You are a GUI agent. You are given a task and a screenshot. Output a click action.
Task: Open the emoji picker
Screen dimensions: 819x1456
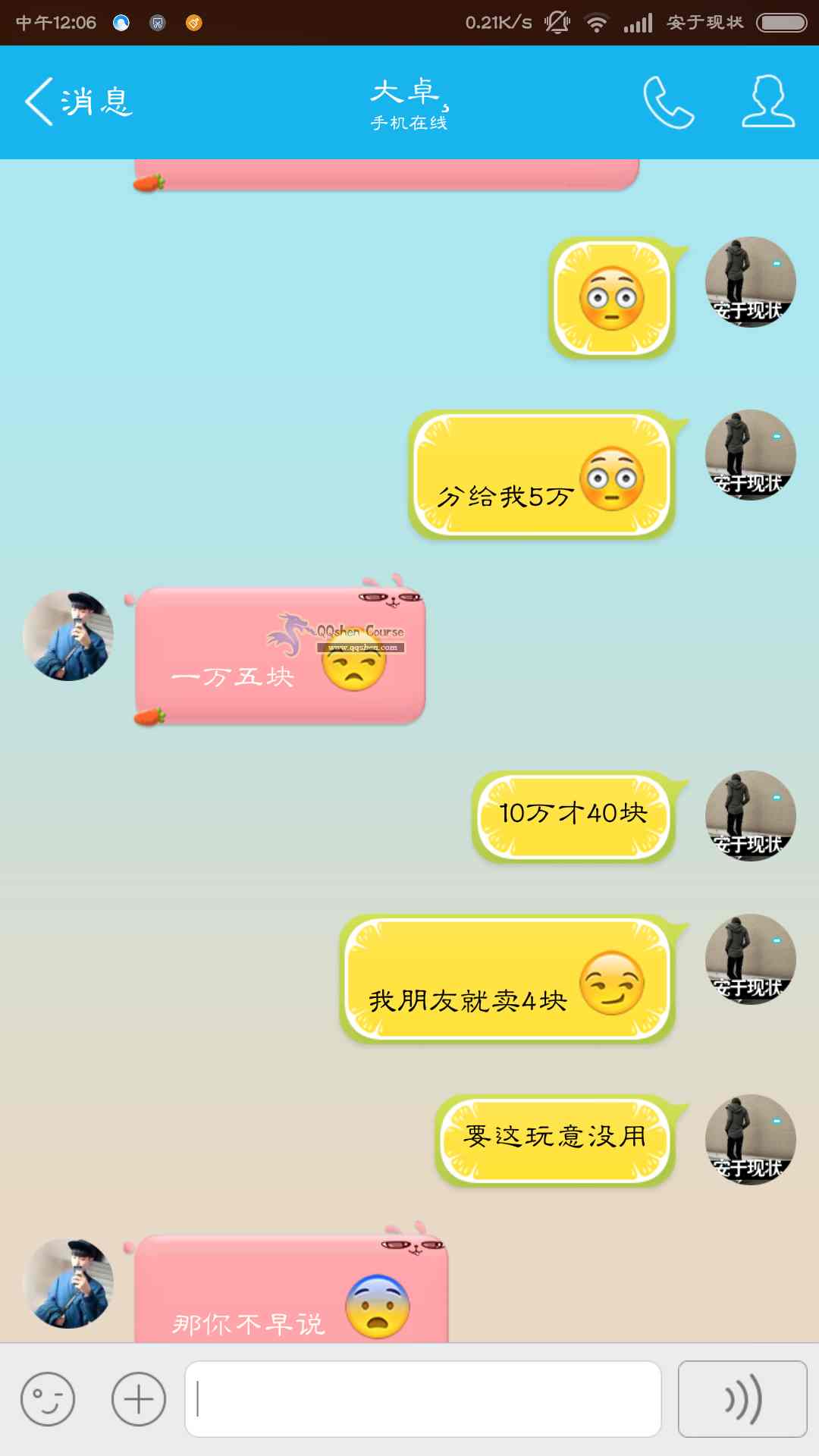pos(48,1399)
